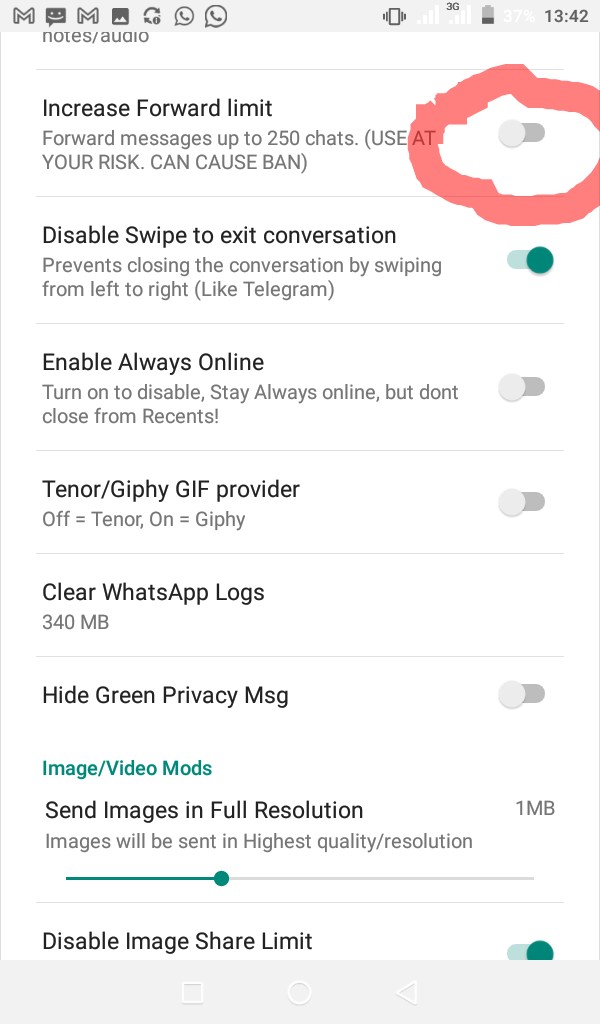This screenshot has width=600, height=1024.
Task: Go to home screen via home button
Action: tap(299, 992)
